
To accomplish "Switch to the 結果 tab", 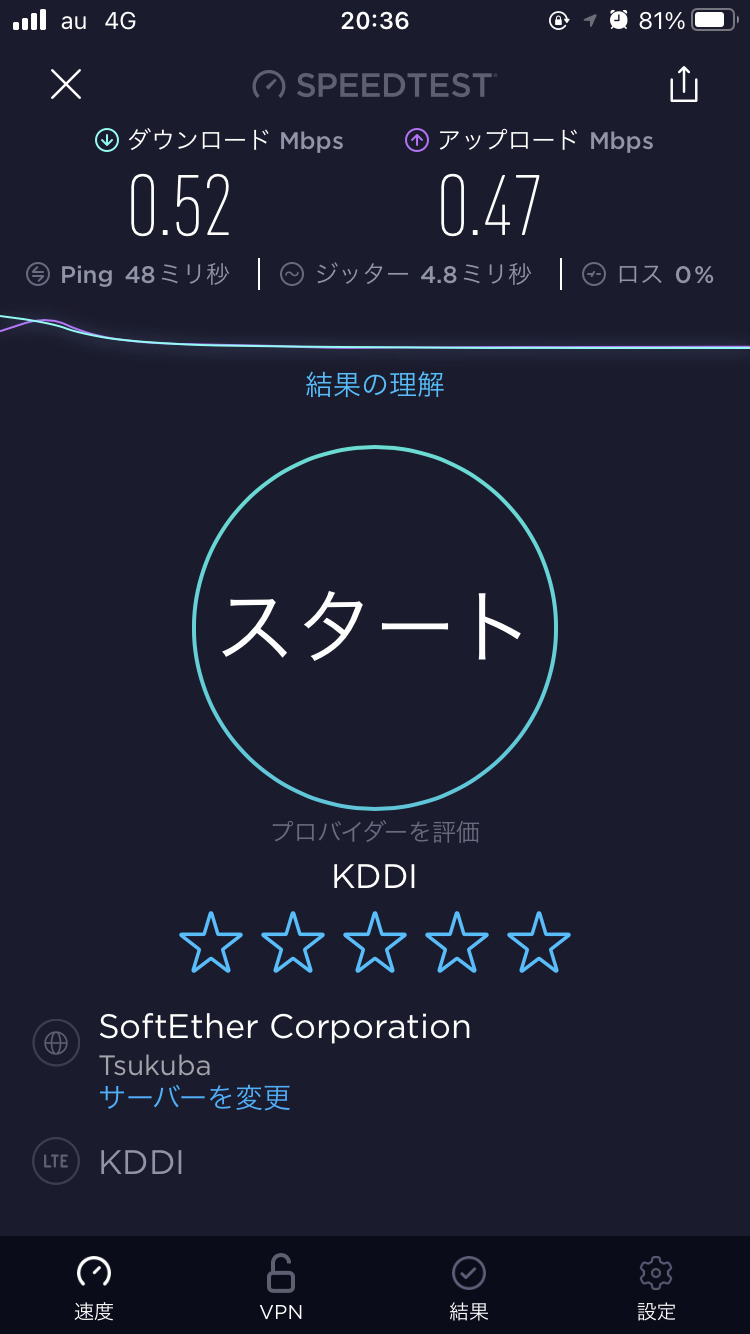I will click(468, 1288).
